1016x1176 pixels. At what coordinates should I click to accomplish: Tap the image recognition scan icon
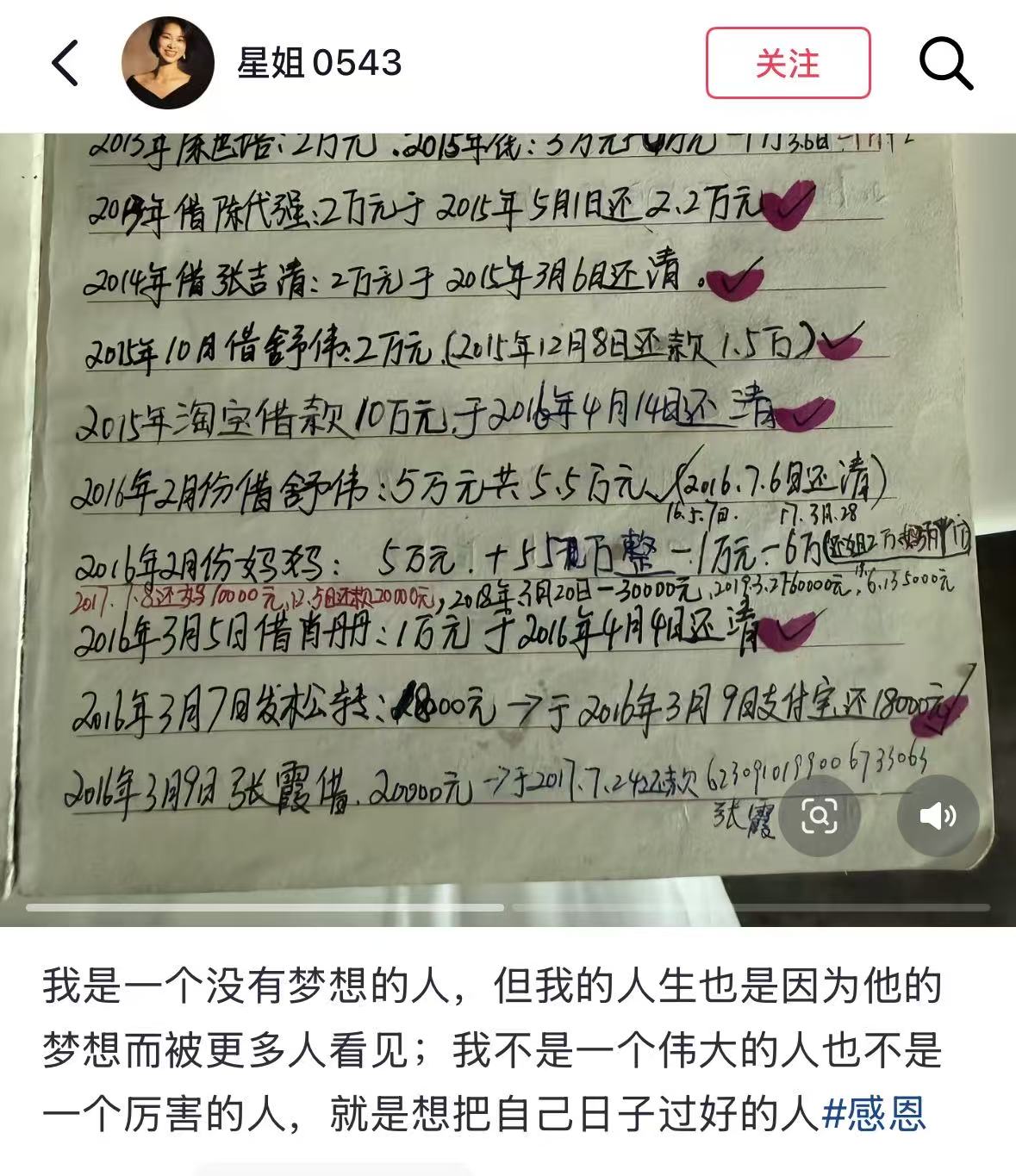pyautogui.click(x=819, y=815)
